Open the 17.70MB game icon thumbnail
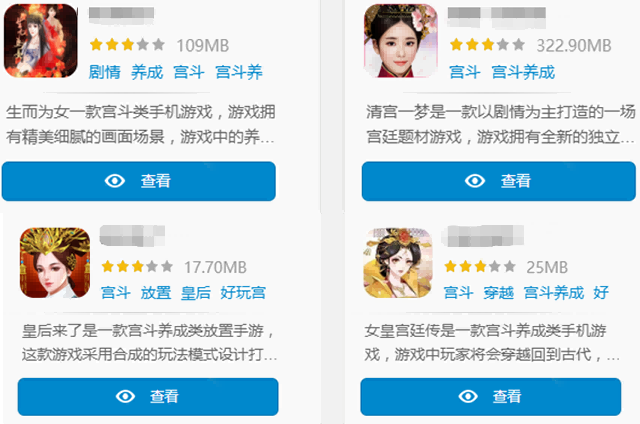The width and height of the screenshot is (640, 424). coord(54,262)
